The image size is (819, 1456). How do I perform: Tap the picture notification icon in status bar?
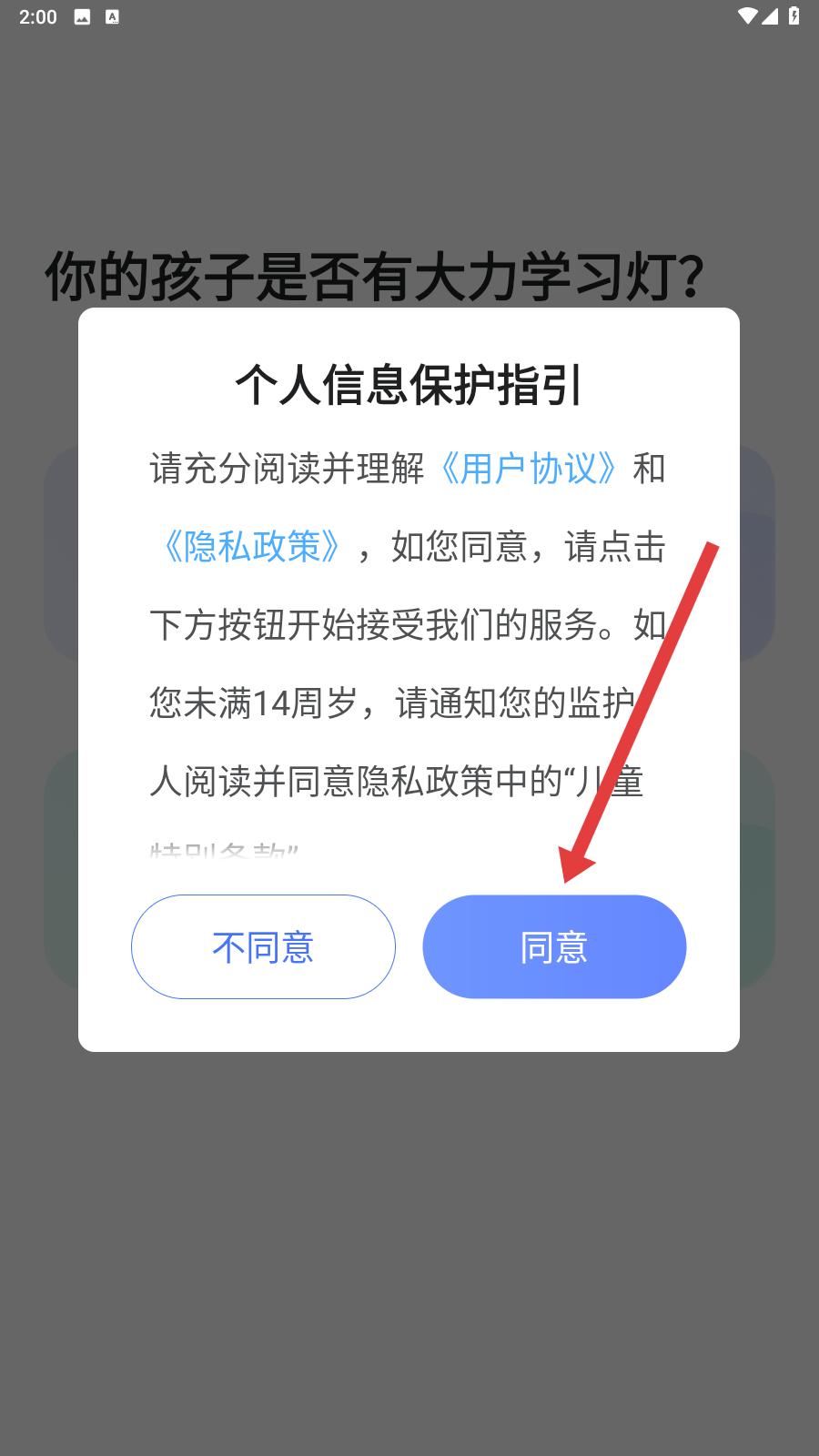82,15
